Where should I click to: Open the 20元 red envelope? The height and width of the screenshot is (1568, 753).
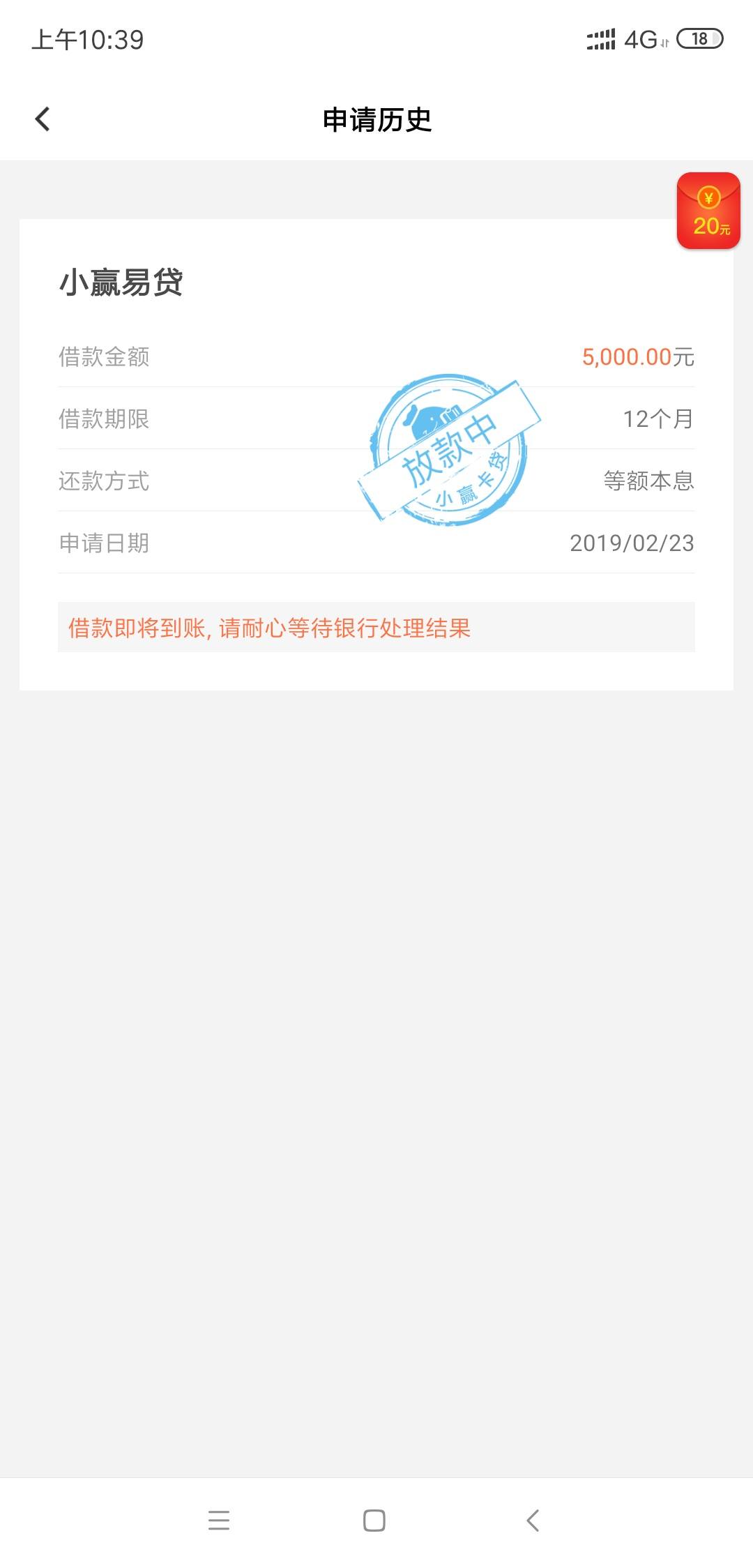(x=708, y=211)
